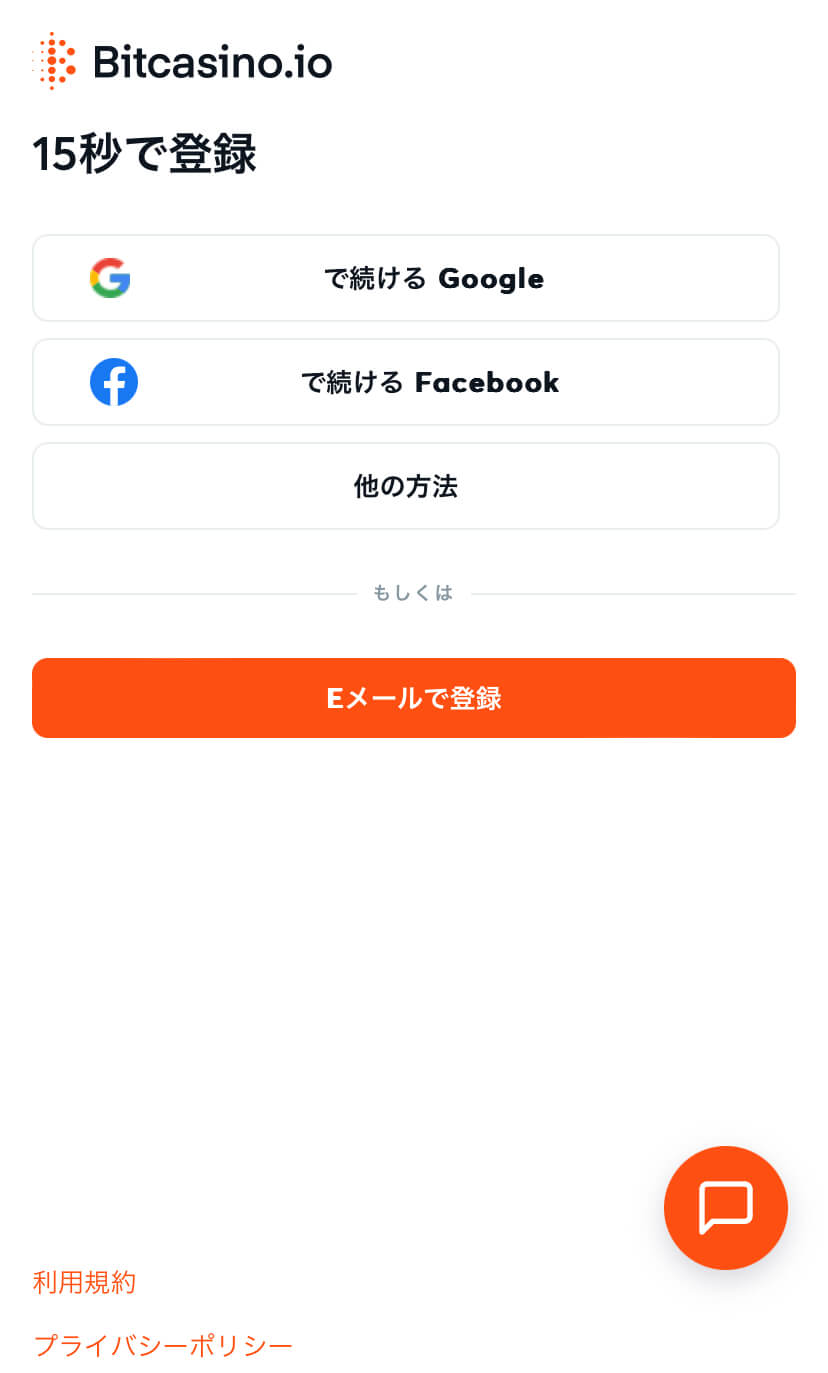Open プライバシーポリシー link
828x1373 pixels.
163,1345
